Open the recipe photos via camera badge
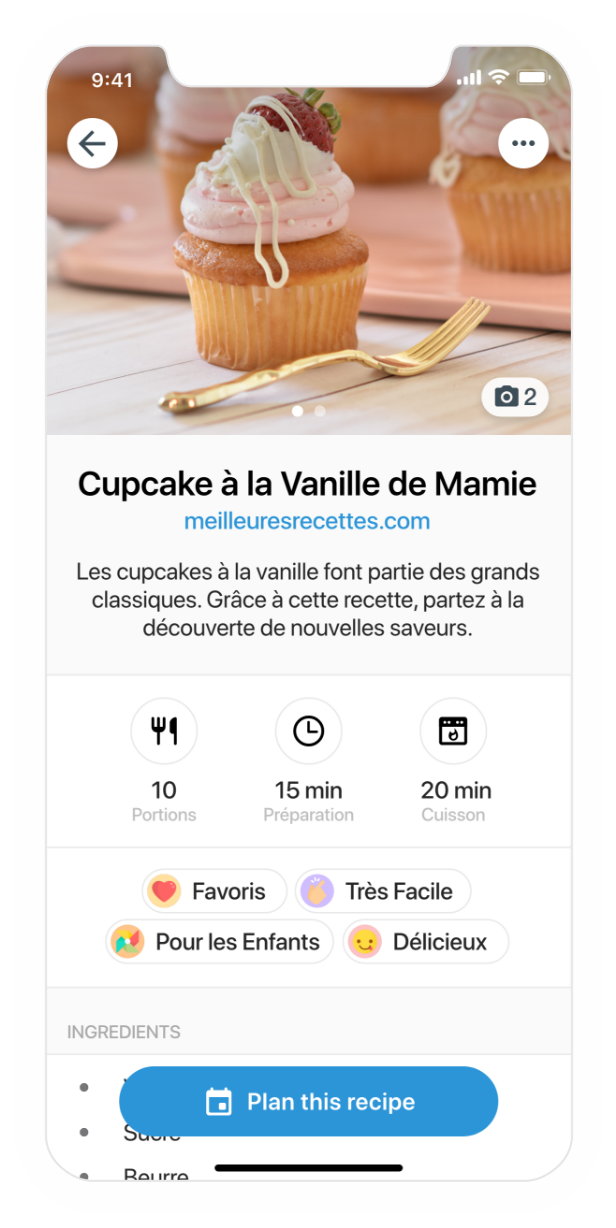This screenshot has height=1228, width=616. (x=515, y=397)
